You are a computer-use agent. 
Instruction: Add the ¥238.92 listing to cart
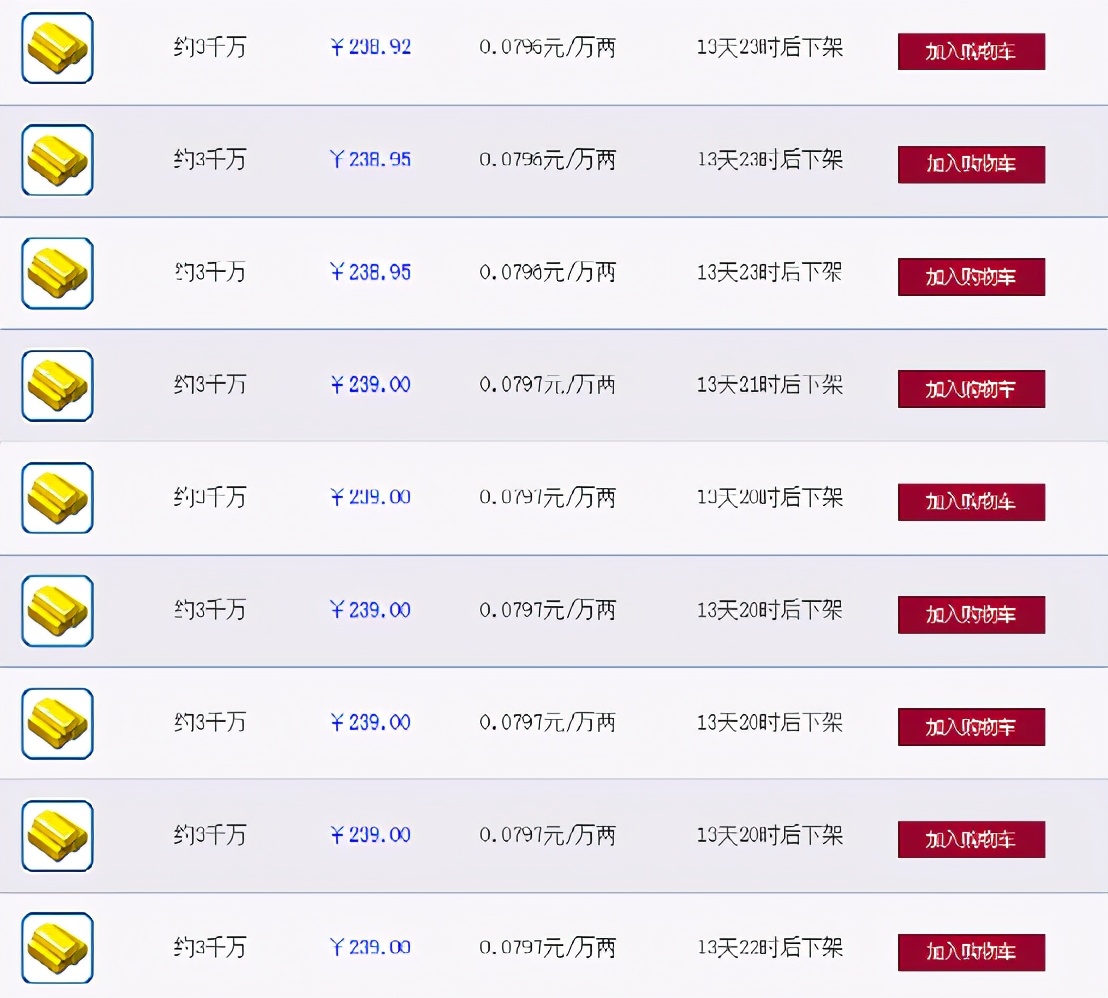971,52
